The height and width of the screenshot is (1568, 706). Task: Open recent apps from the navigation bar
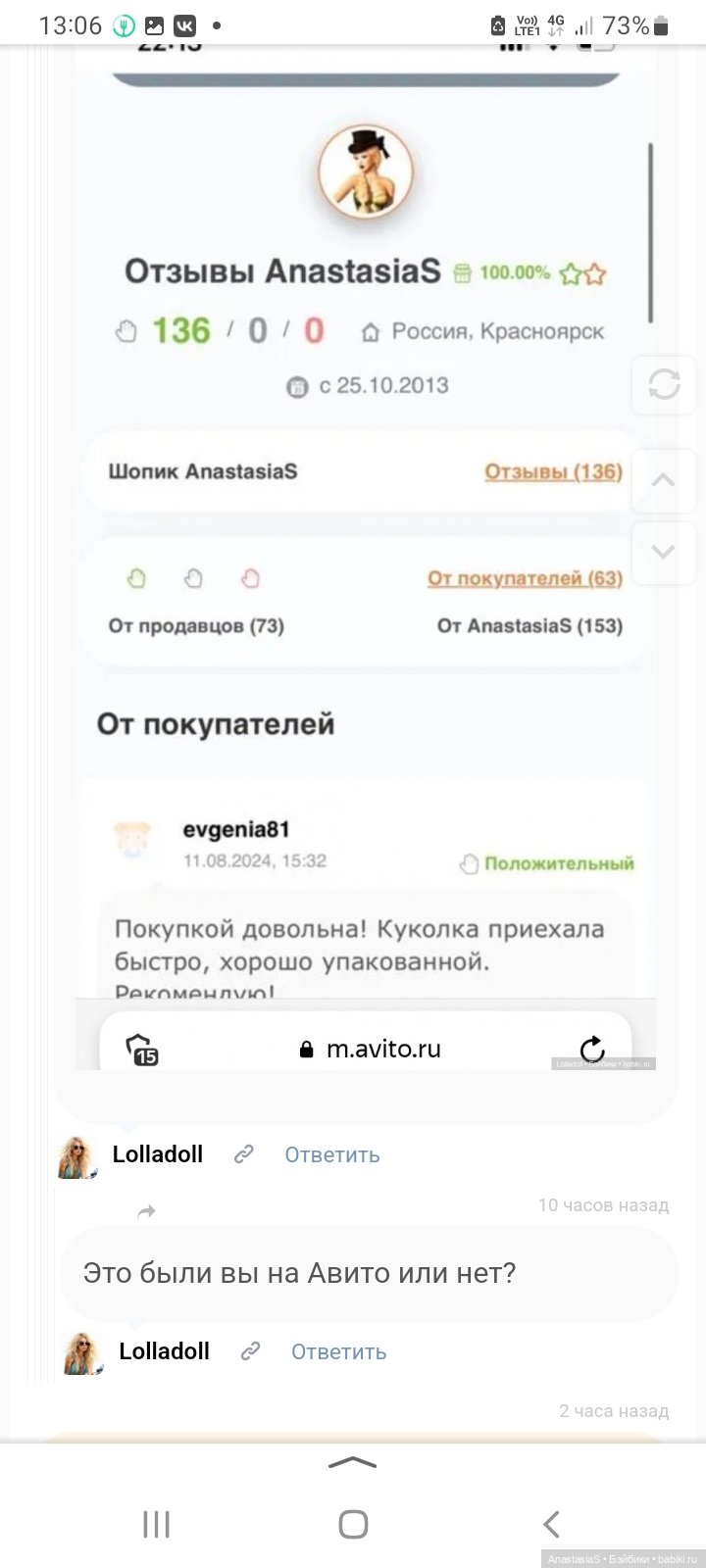click(157, 1524)
